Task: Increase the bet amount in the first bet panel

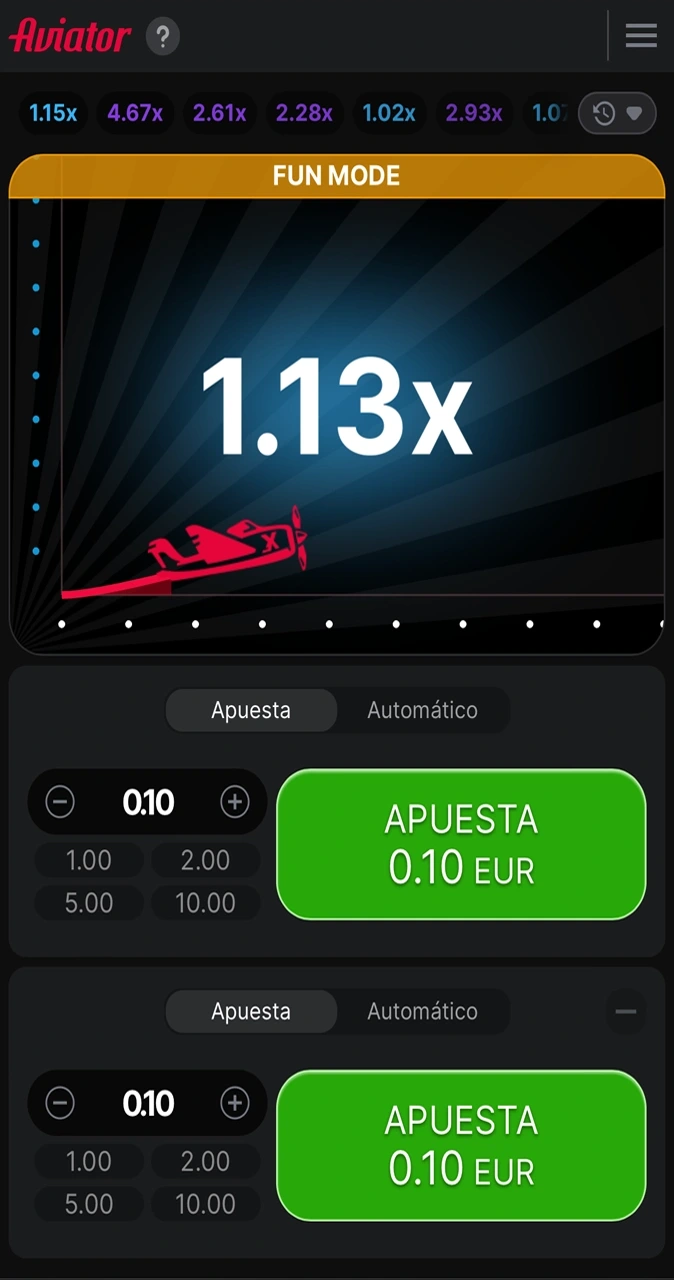Action: pyautogui.click(x=235, y=802)
